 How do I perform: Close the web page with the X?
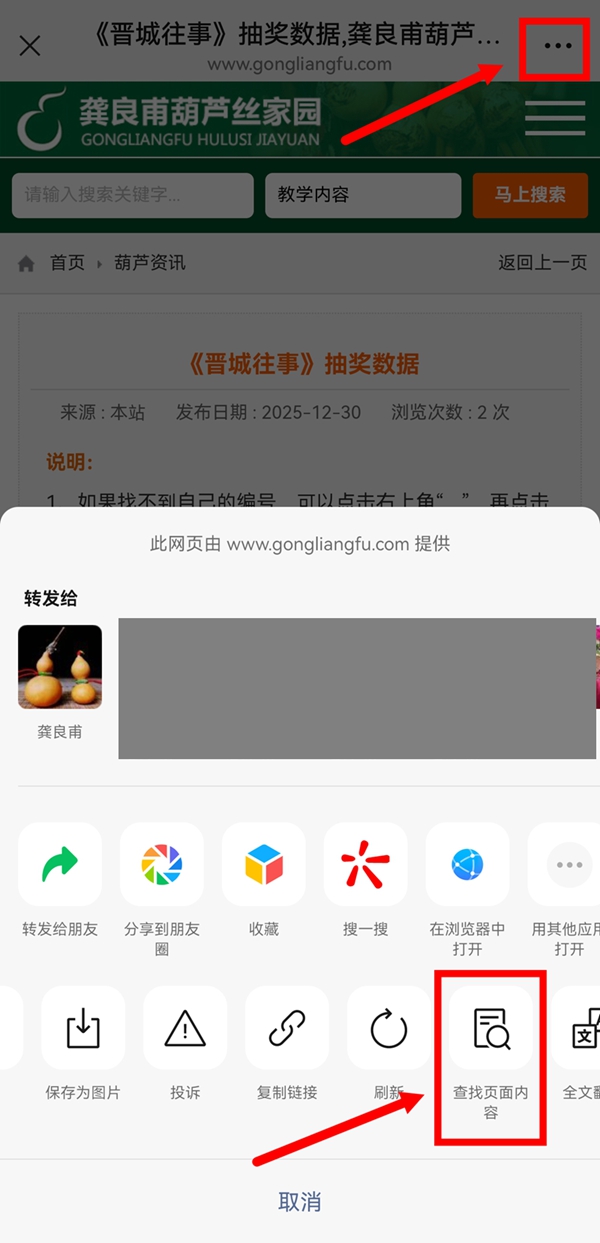click(x=30, y=45)
